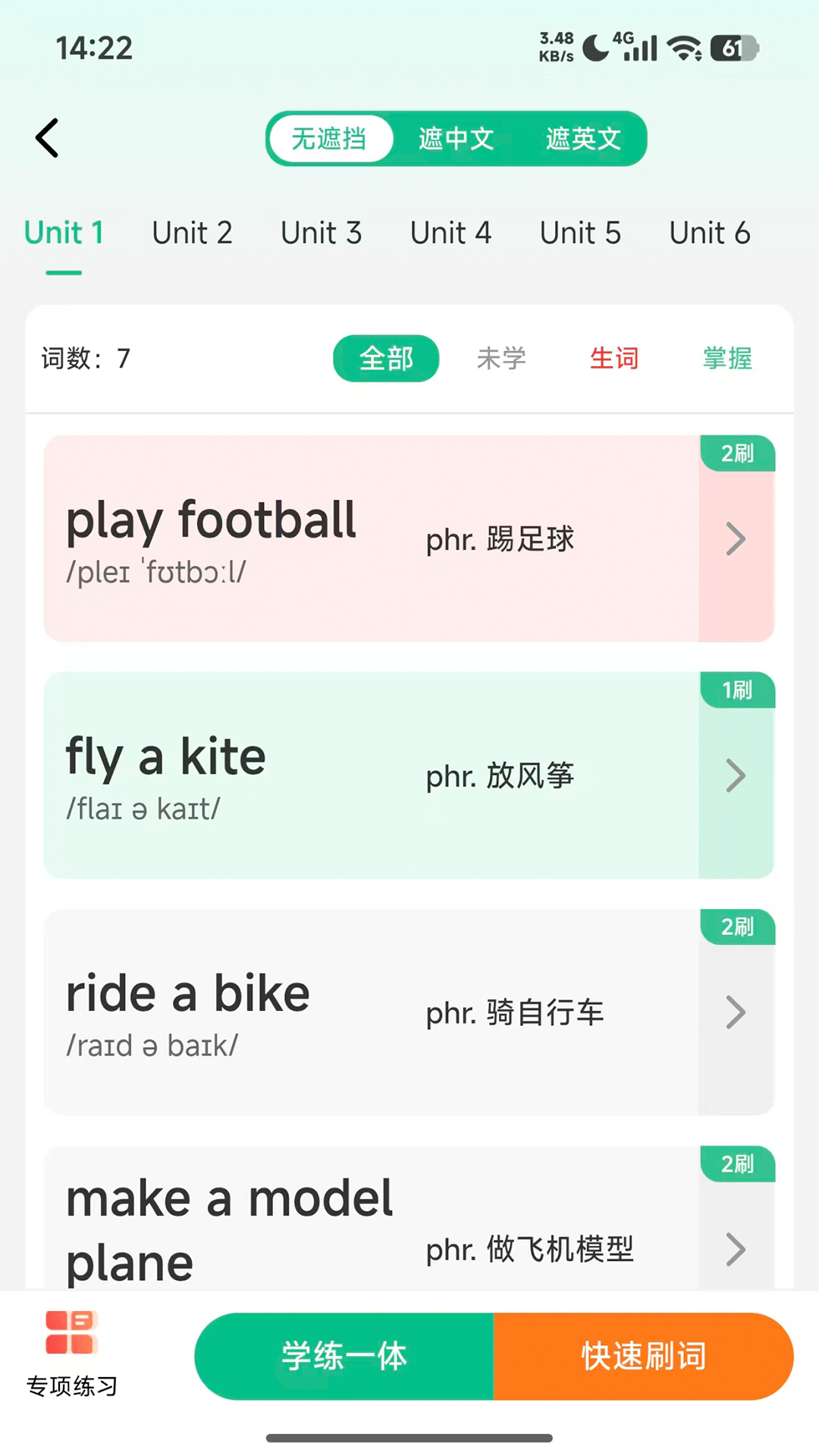Go back using the top-left arrow
This screenshot has height=1456, width=819.
47,139
